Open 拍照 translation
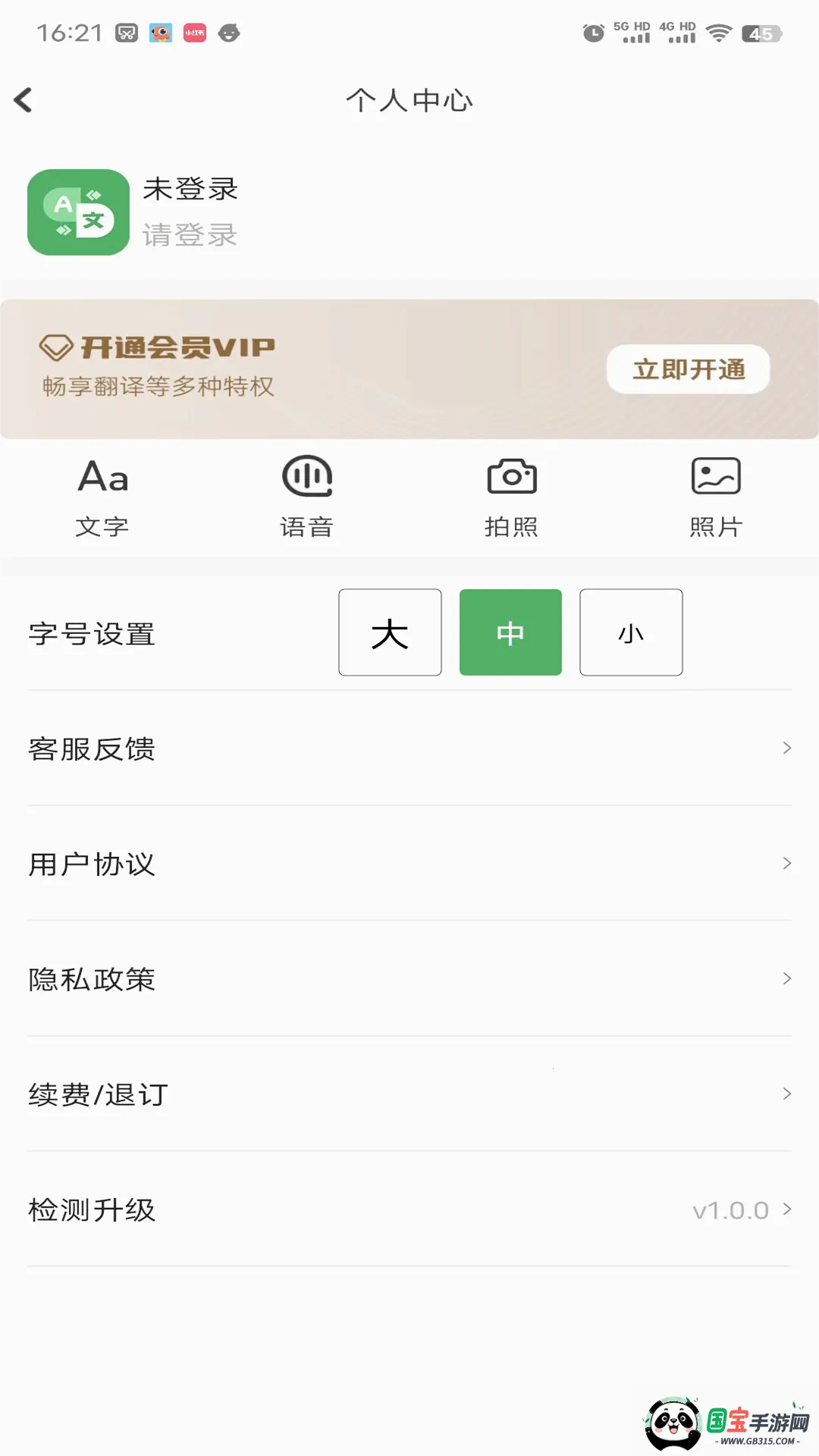 (x=512, y=497)
